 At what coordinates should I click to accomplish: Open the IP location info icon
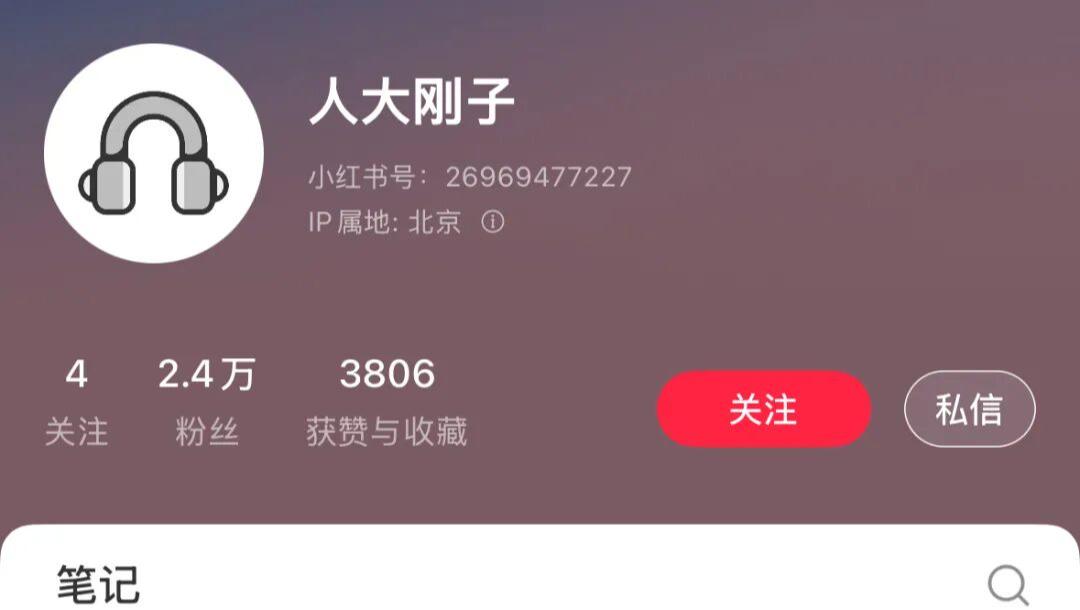click(x=493, y=221)
